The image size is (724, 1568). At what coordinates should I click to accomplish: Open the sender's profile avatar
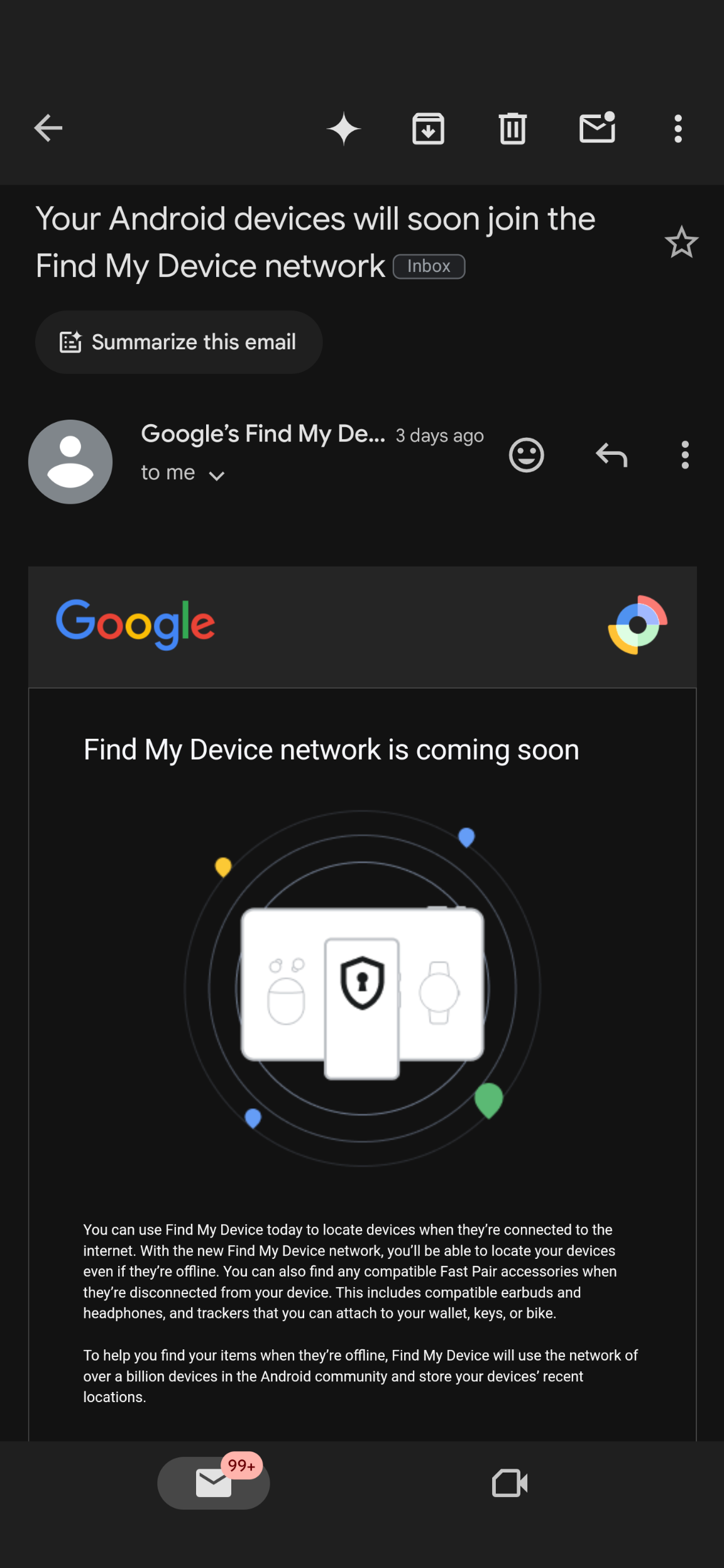coord(70,462)
